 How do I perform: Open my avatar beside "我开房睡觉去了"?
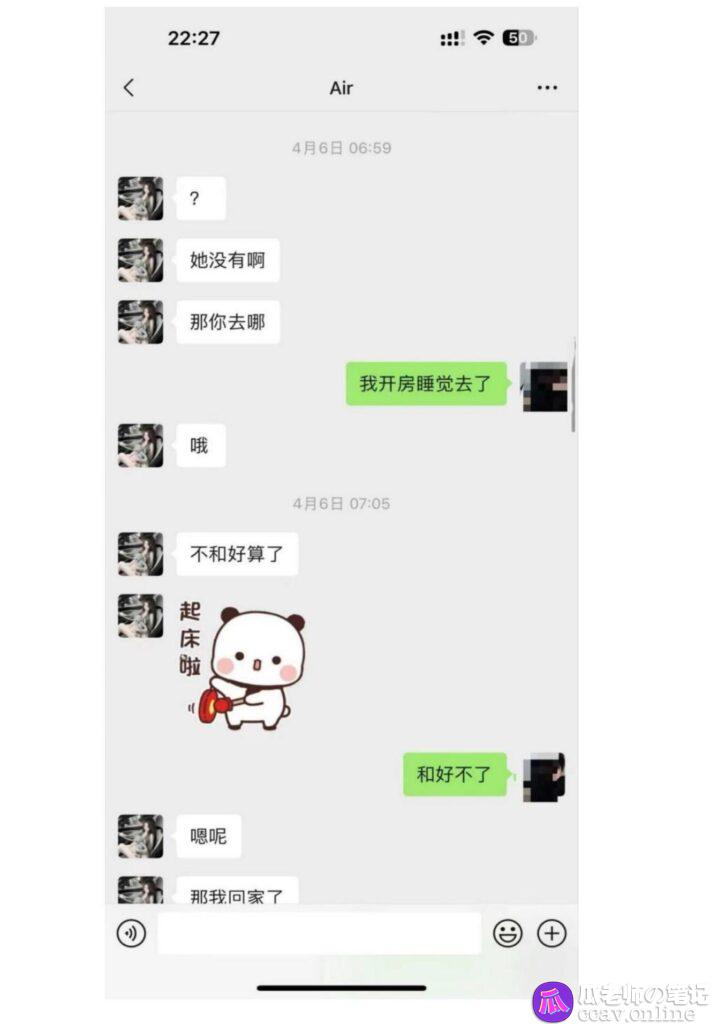pos(545,386)
